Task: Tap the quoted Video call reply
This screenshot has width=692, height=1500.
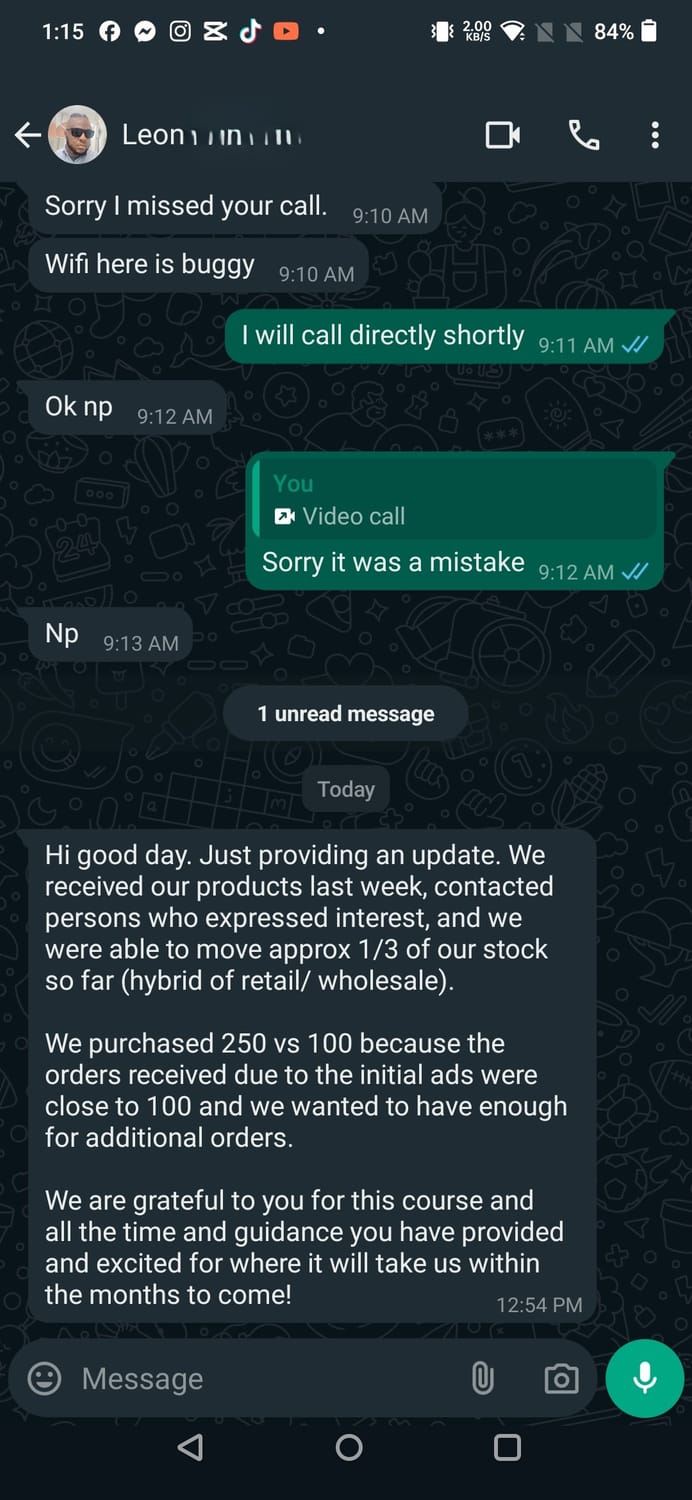Action: pos(455,500)
